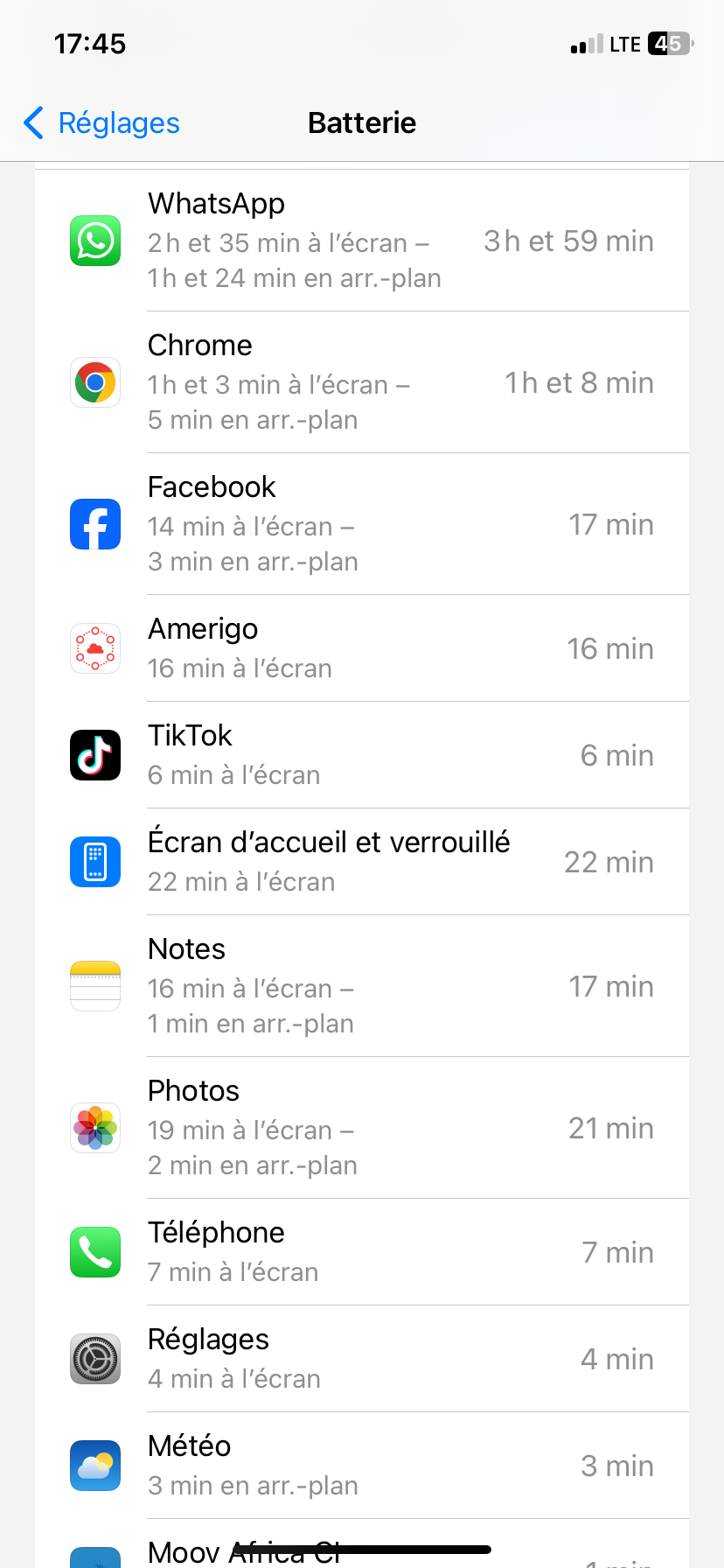Tap the Téléphone usage row
Screen dimensions: 724x1568
coord(362,1252)
